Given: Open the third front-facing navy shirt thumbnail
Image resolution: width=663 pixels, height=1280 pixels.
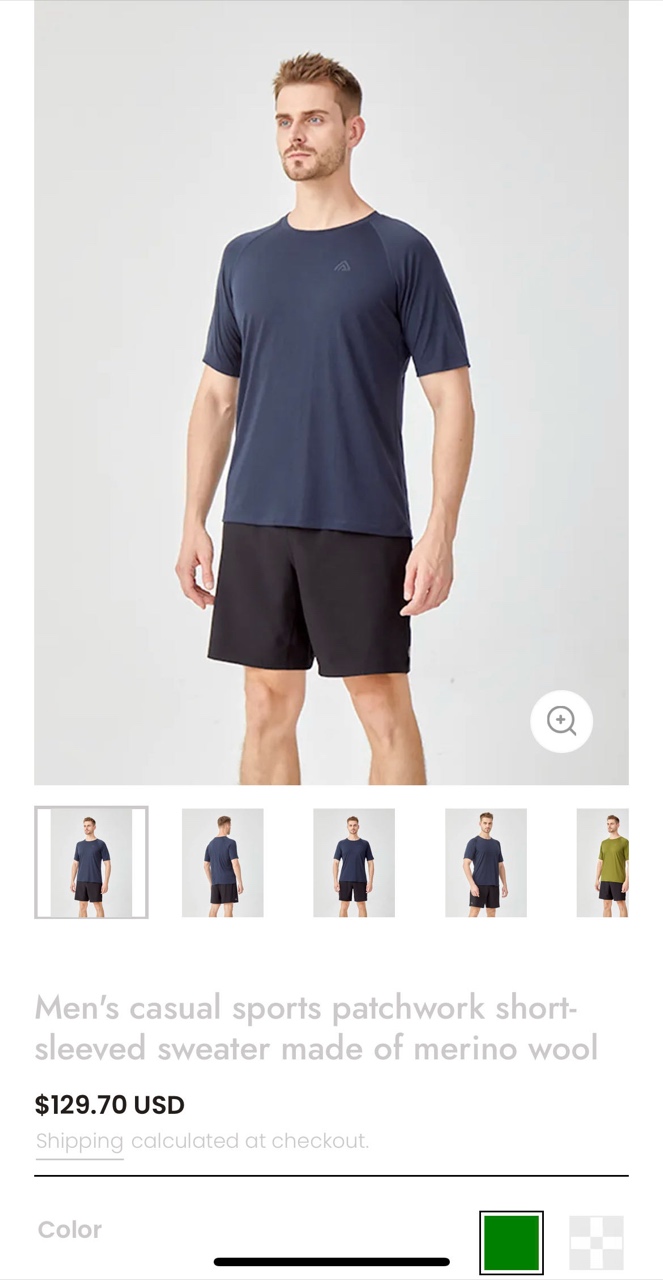Looking at the screenshot, I should tap(354, 862).
